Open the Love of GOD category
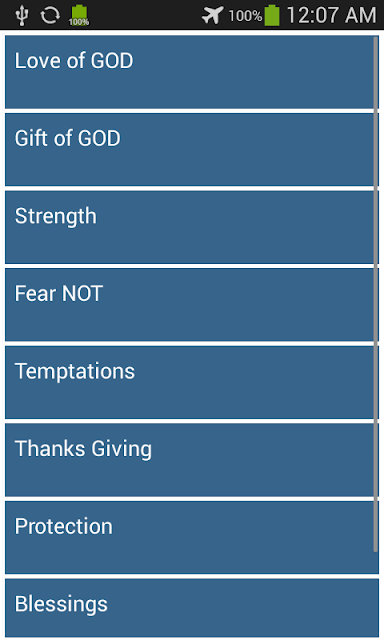This screenshot has width=384, height=640. pyautogui.click(x=192, y=72)
